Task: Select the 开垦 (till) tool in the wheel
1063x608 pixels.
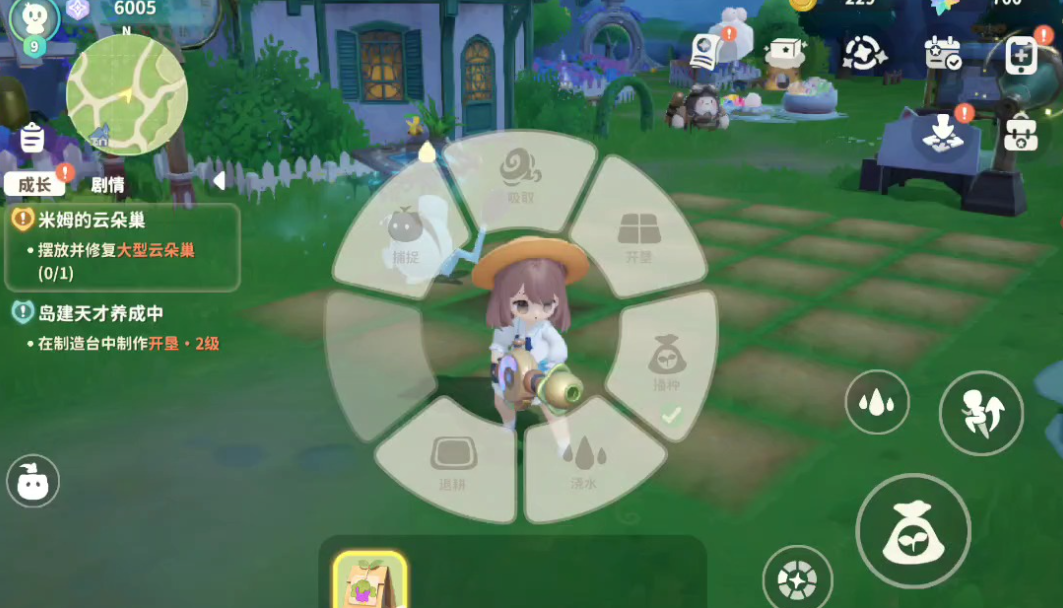Action: (637, 238)
